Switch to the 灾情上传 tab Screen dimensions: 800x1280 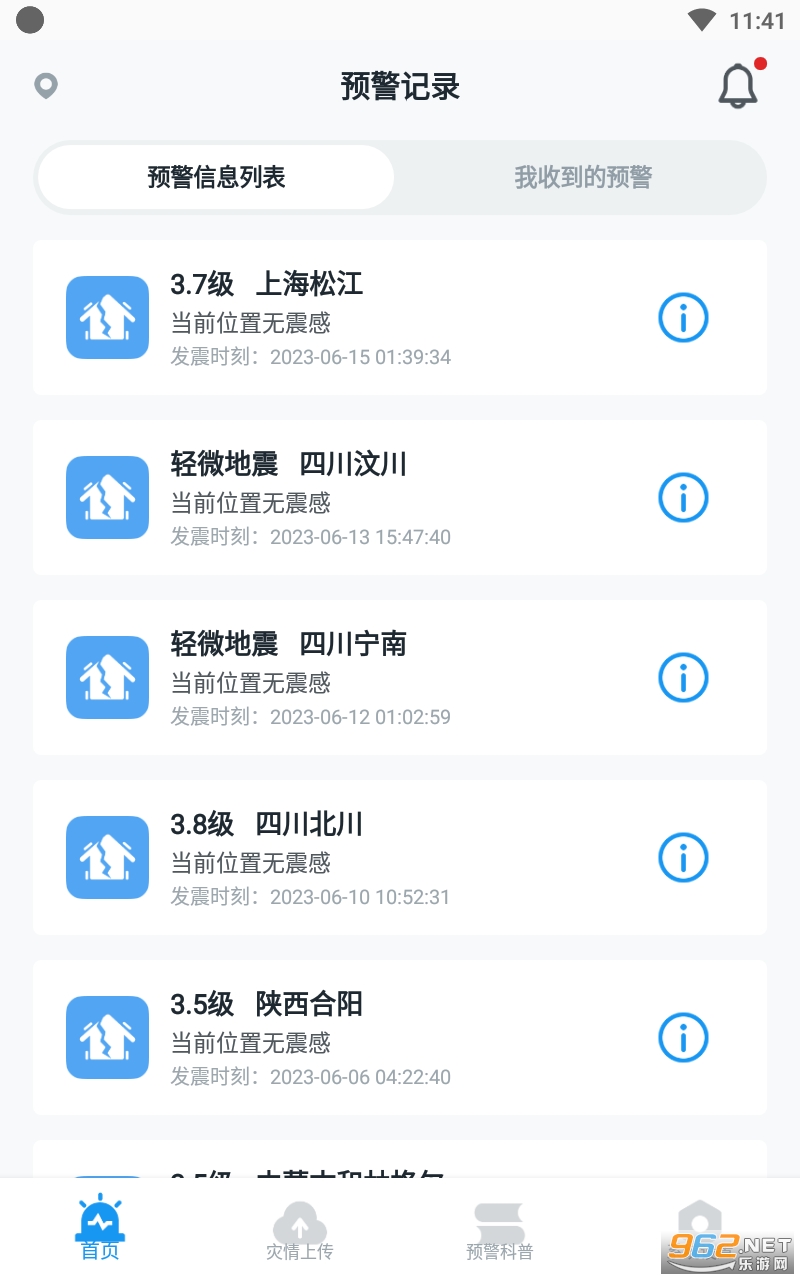pos(300,1230)
